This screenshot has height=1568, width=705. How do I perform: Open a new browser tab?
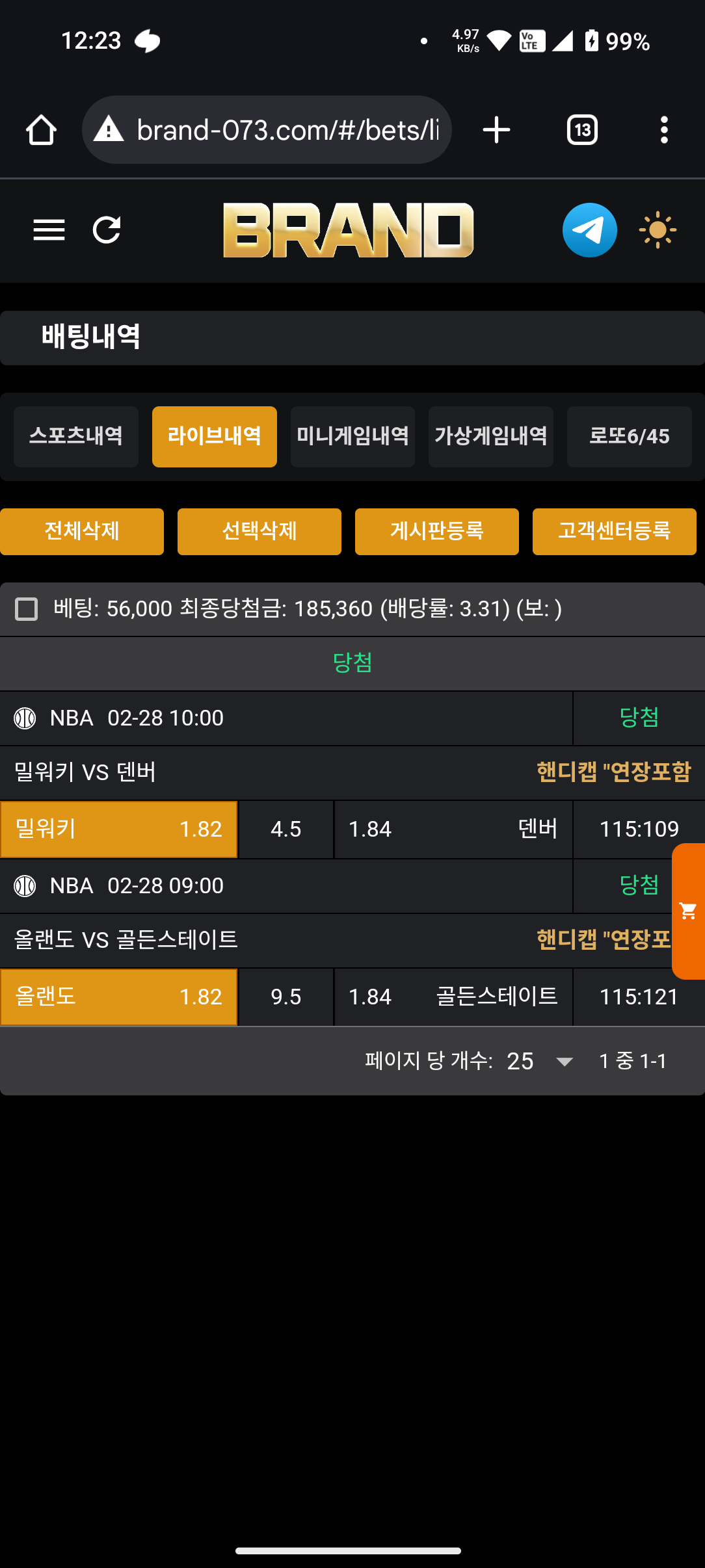pyautogui.click(x=496, y=130)
